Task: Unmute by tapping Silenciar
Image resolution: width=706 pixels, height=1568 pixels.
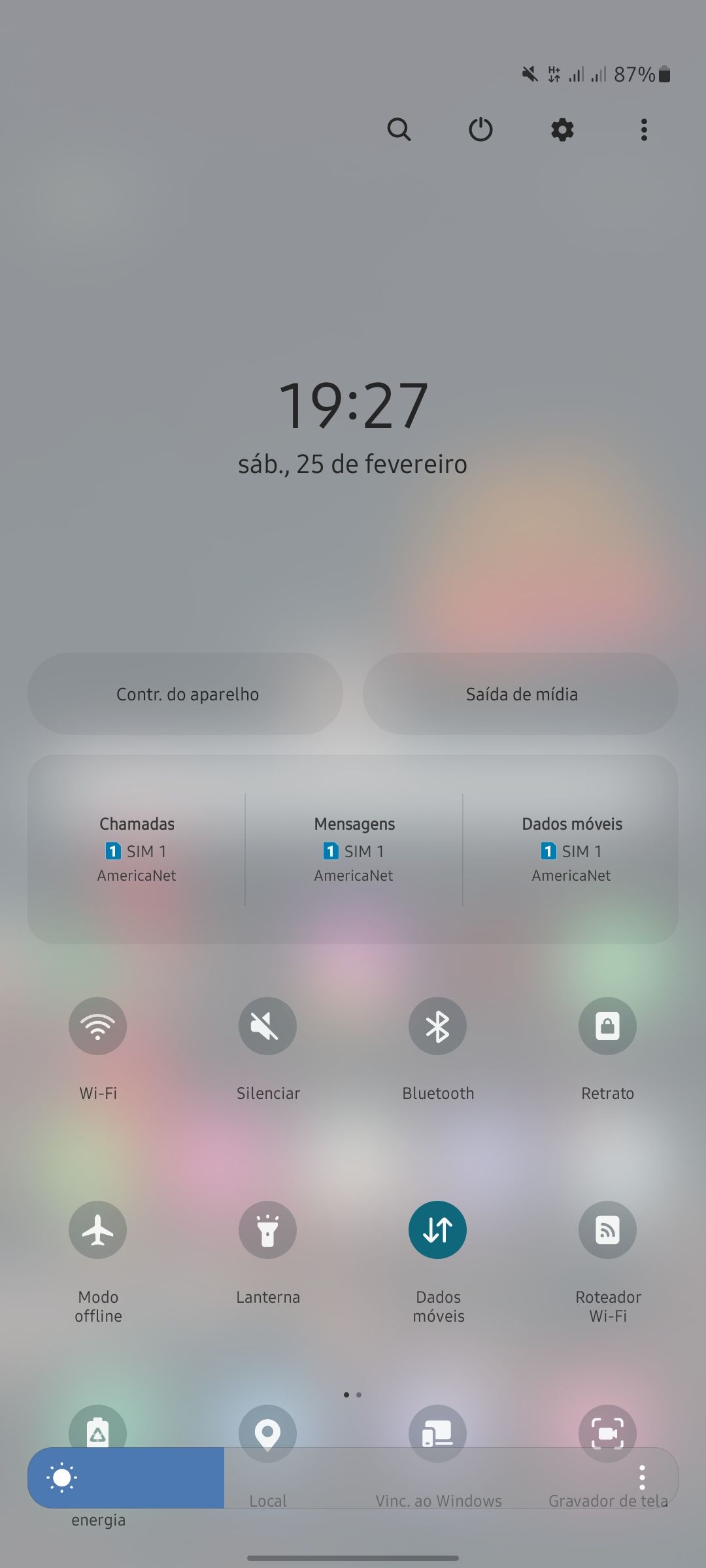Action: (267, 1026)
